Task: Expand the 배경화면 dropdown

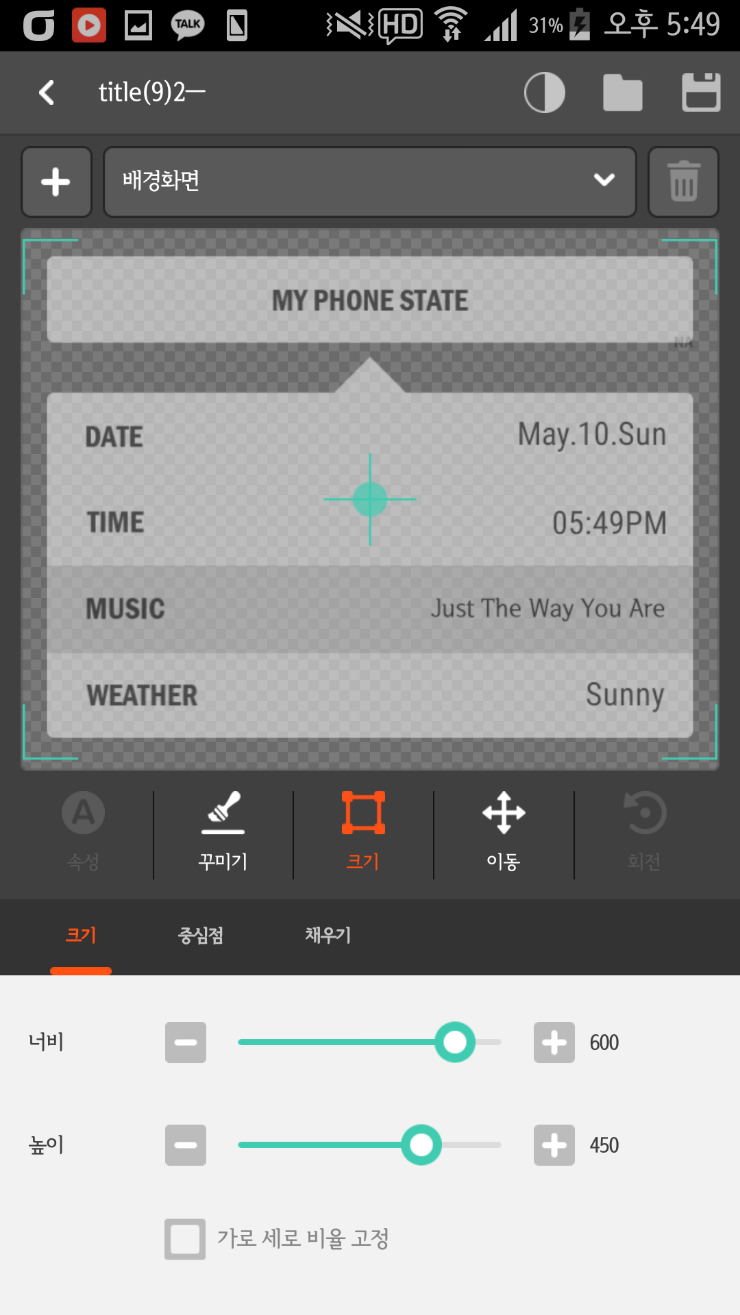Action: click(370, 182)
